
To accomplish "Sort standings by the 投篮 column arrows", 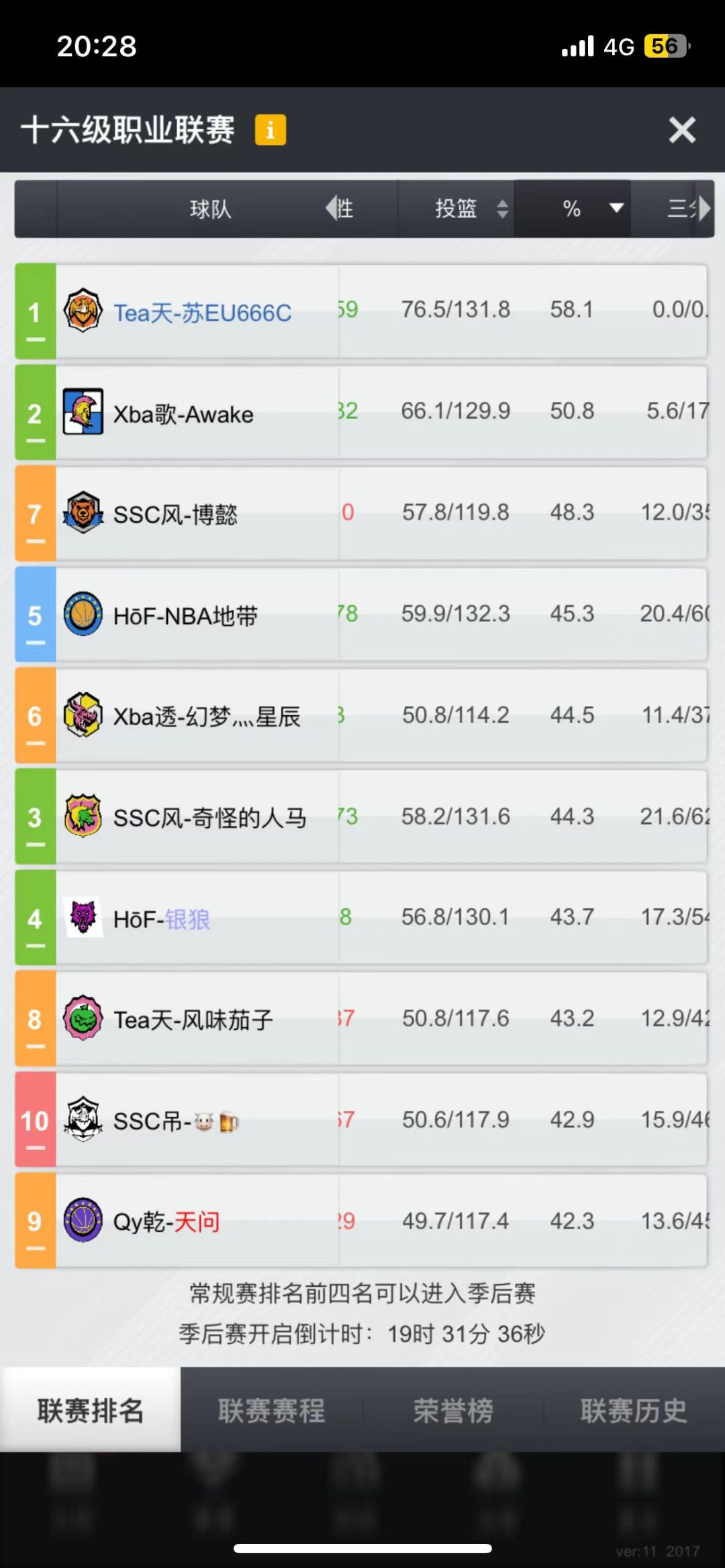I will click(x=501, y=209).
